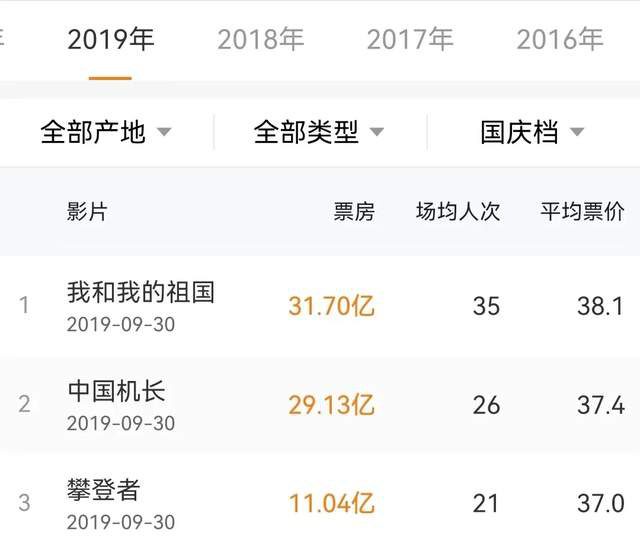Expand the 全部产地 filter dropdown
Screen dimensions: 640x551
[106, 132]
